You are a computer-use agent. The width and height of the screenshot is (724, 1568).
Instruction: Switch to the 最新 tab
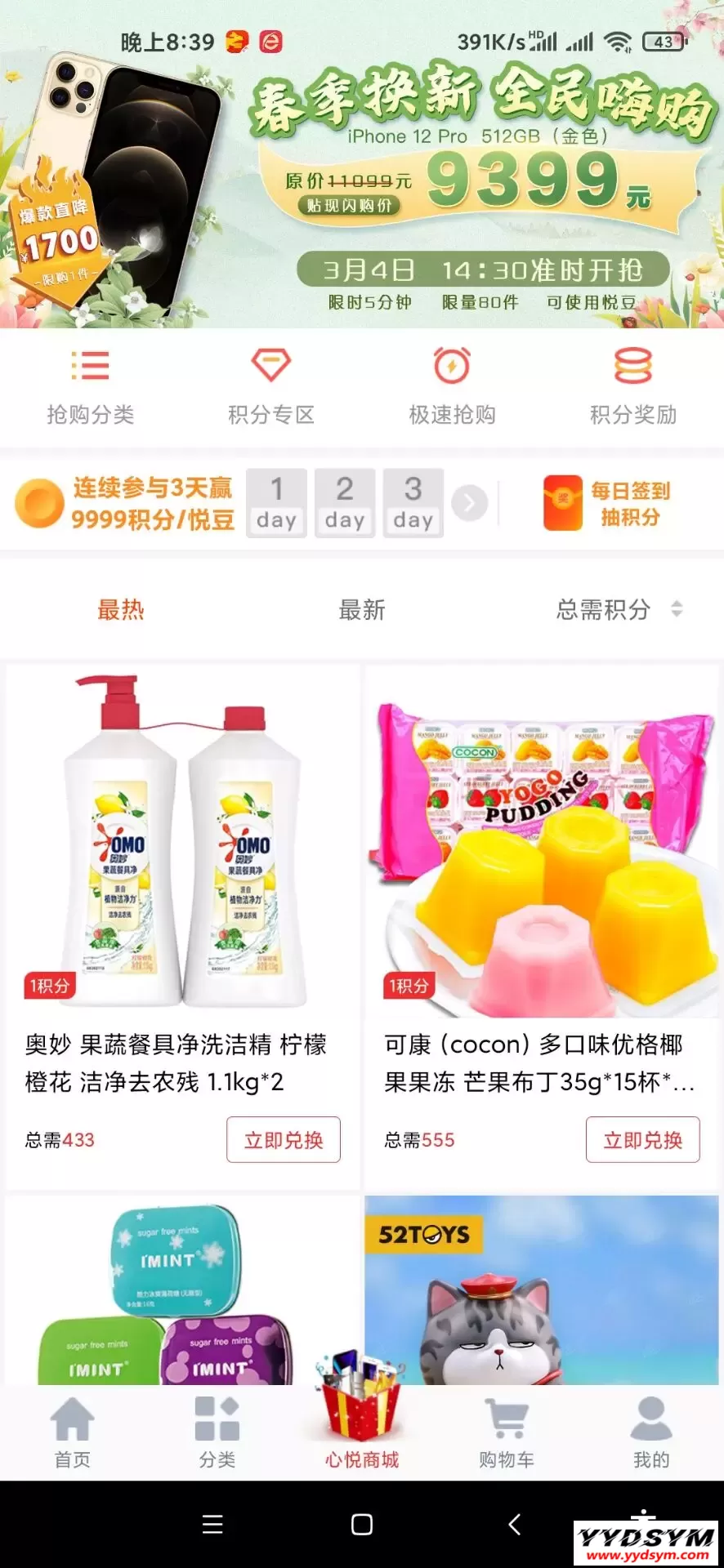click(x=362, y=609)
